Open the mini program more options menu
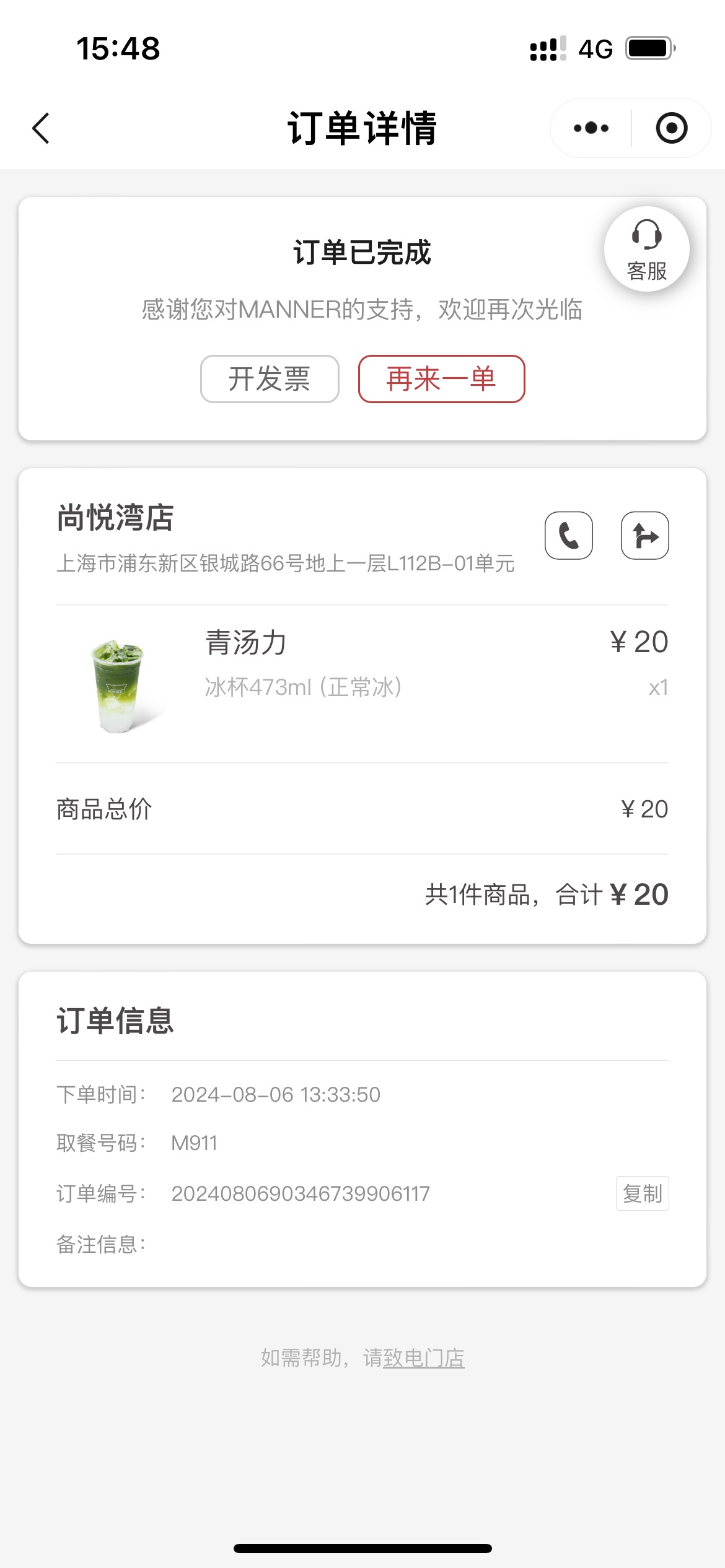 tap(591, 128)
